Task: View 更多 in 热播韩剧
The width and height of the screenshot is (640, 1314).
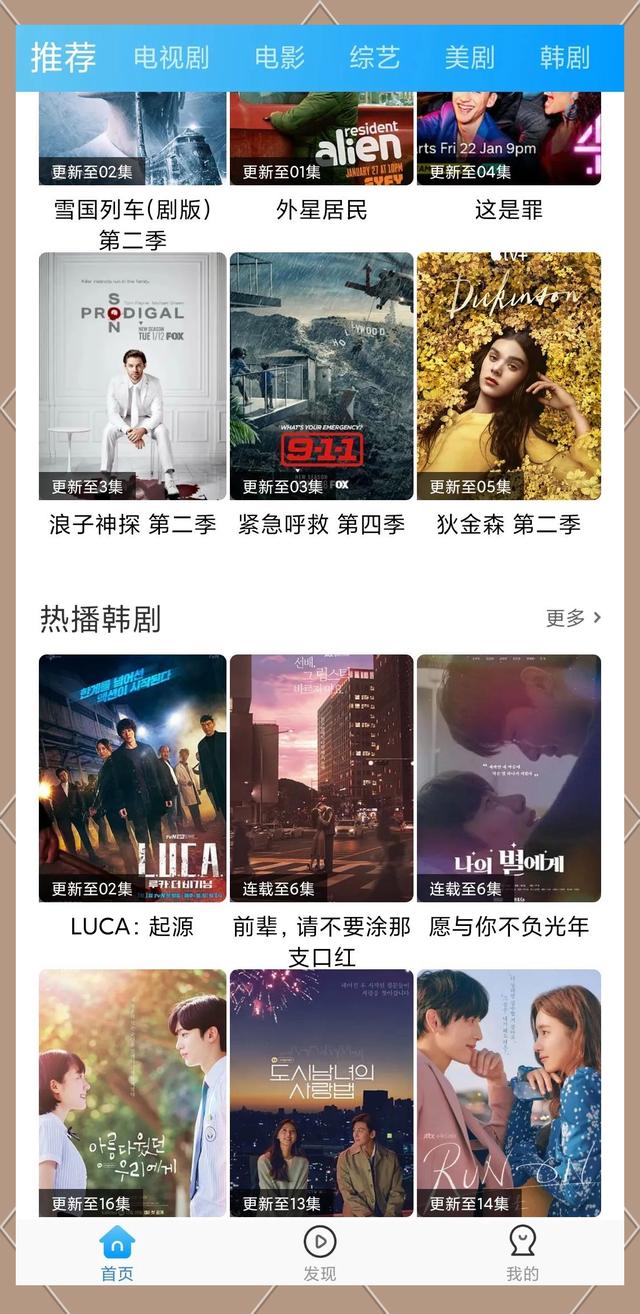Action: pyautogui.click(x=573, y=618)
